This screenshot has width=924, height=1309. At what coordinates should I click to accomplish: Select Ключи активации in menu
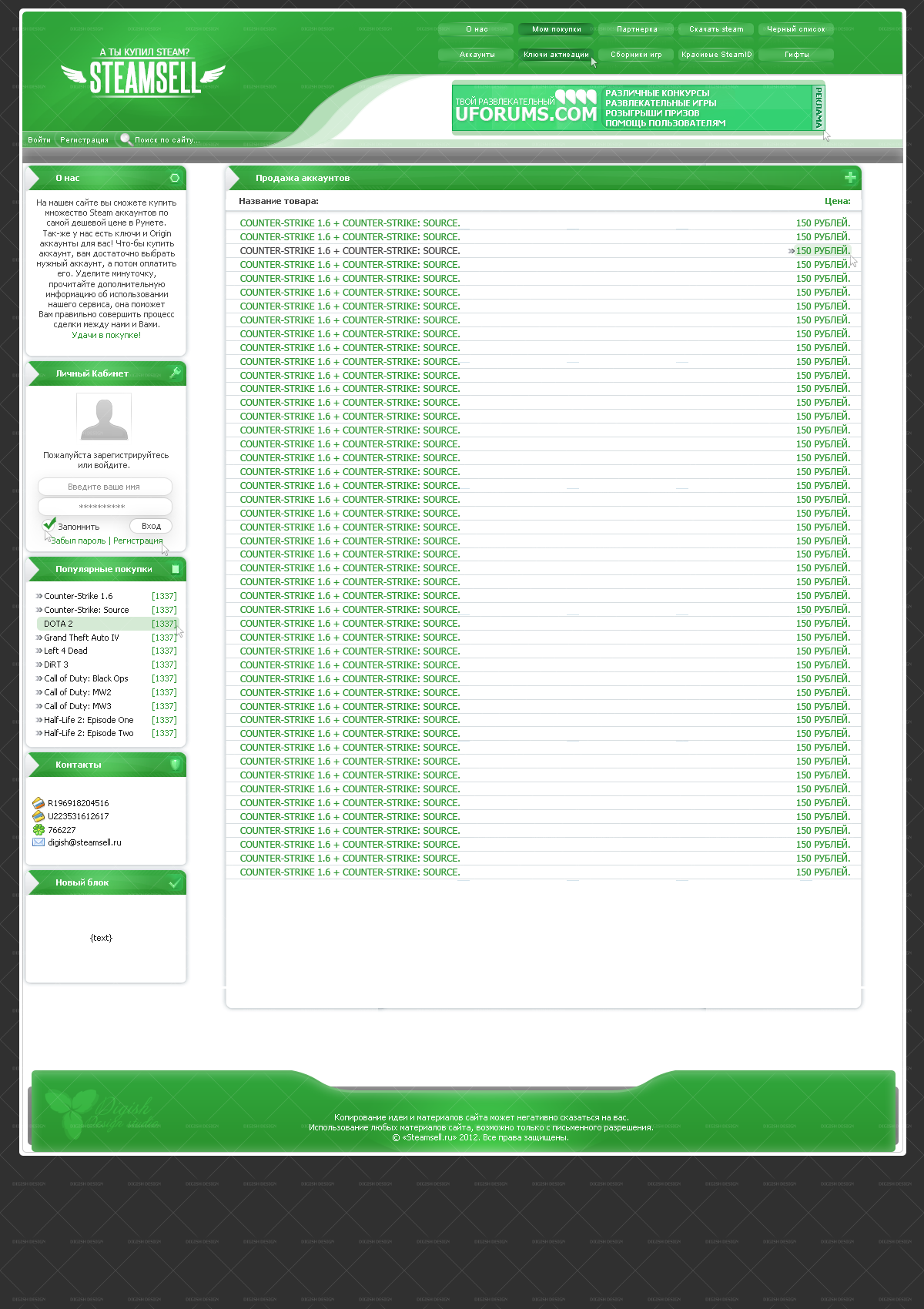coord(556,55)
